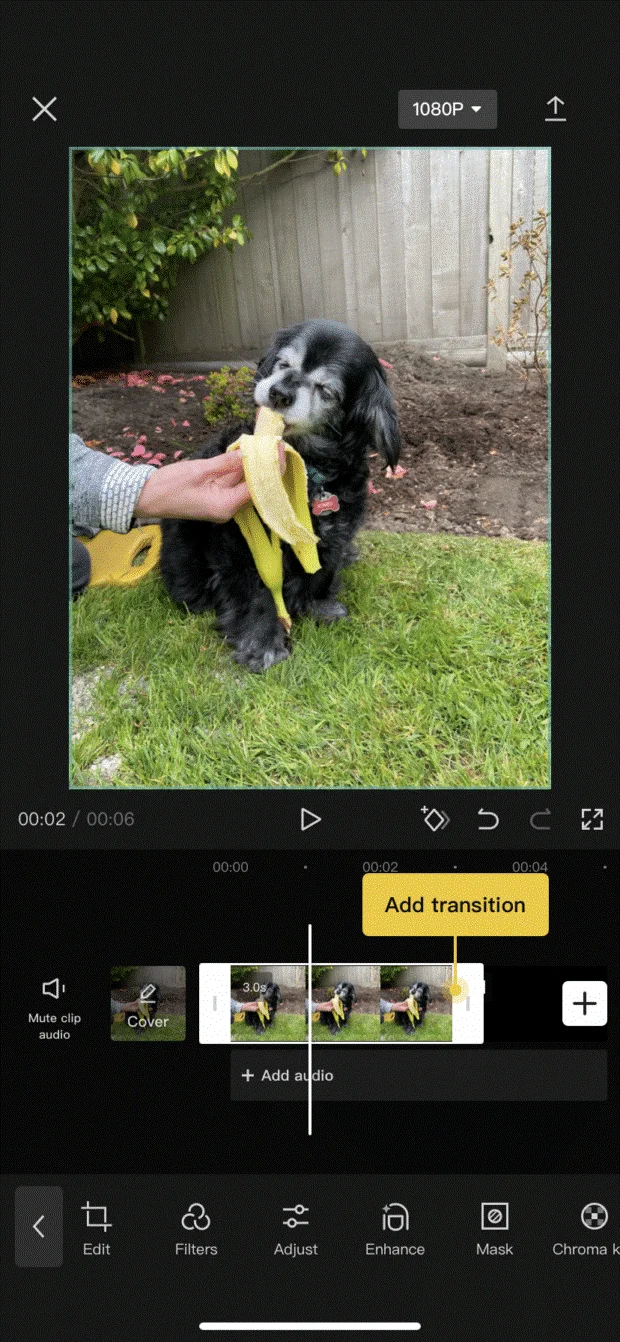
Task: Go back in the bottom toolbar
Action: point(39,1226)
